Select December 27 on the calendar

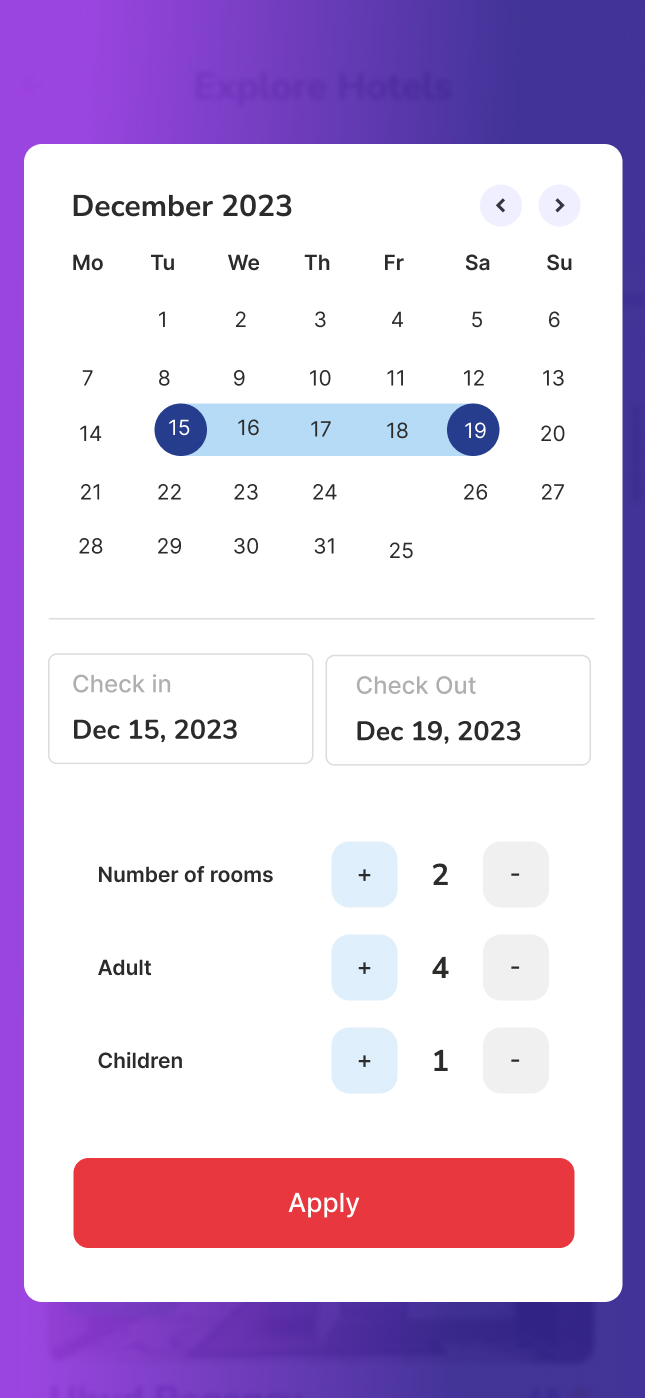[553, 492]
